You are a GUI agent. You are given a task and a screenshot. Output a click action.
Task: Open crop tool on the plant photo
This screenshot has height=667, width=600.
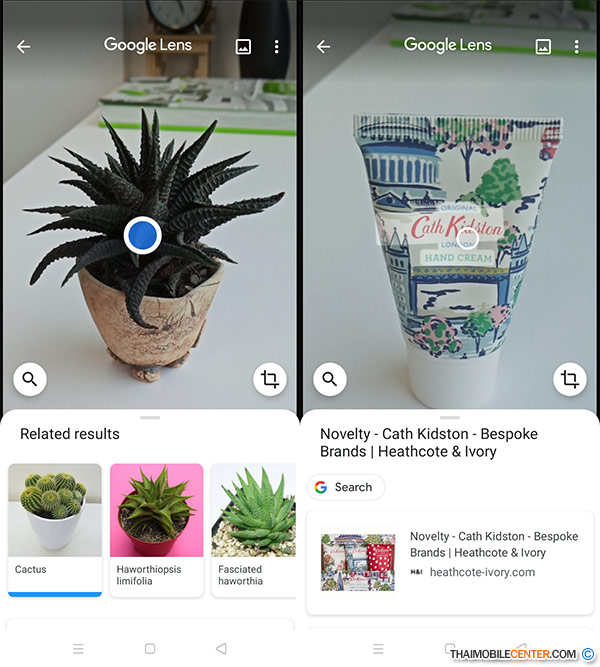tap(270, 379)
